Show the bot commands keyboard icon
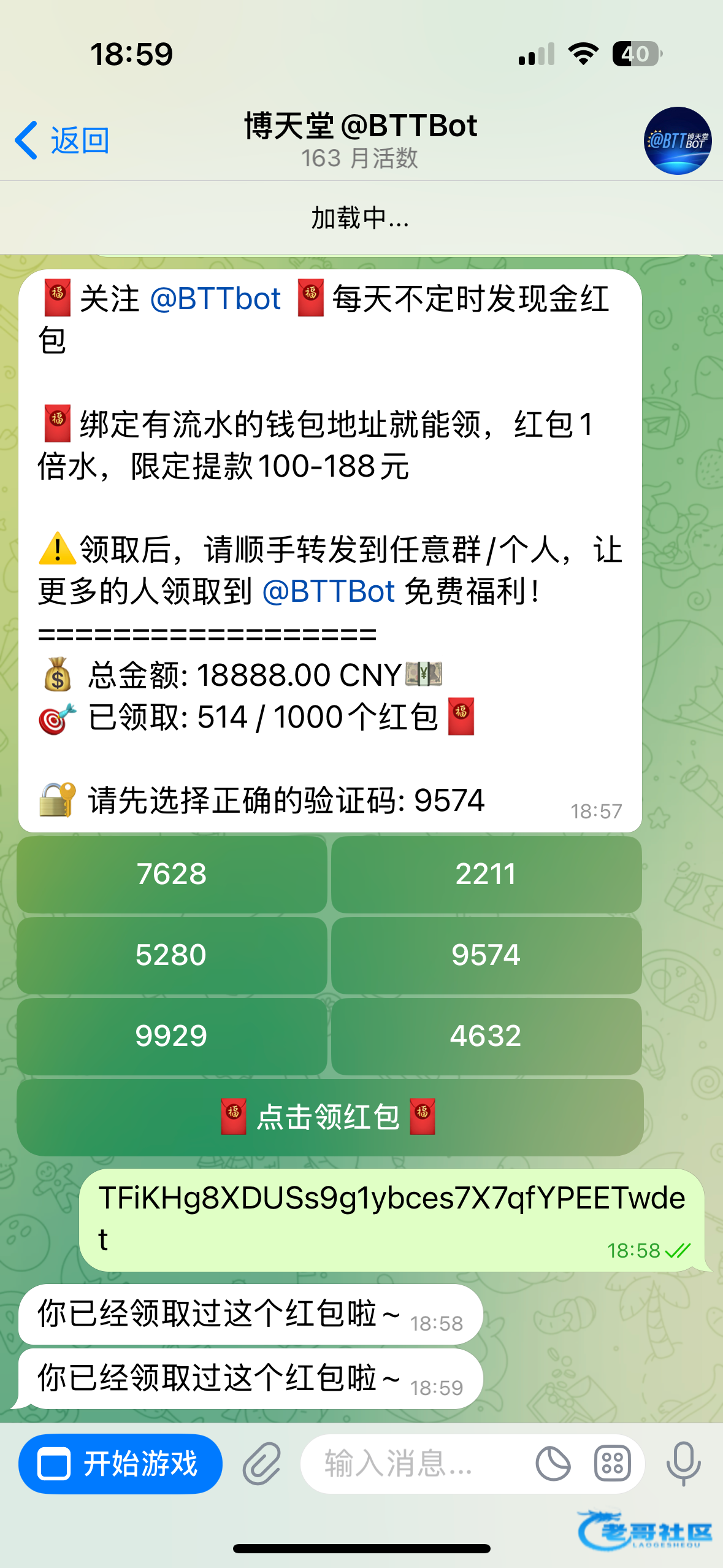Image resolution: width=723 pixels, height=1568 pixels. pyautogui.click(x=612, y=1464)
